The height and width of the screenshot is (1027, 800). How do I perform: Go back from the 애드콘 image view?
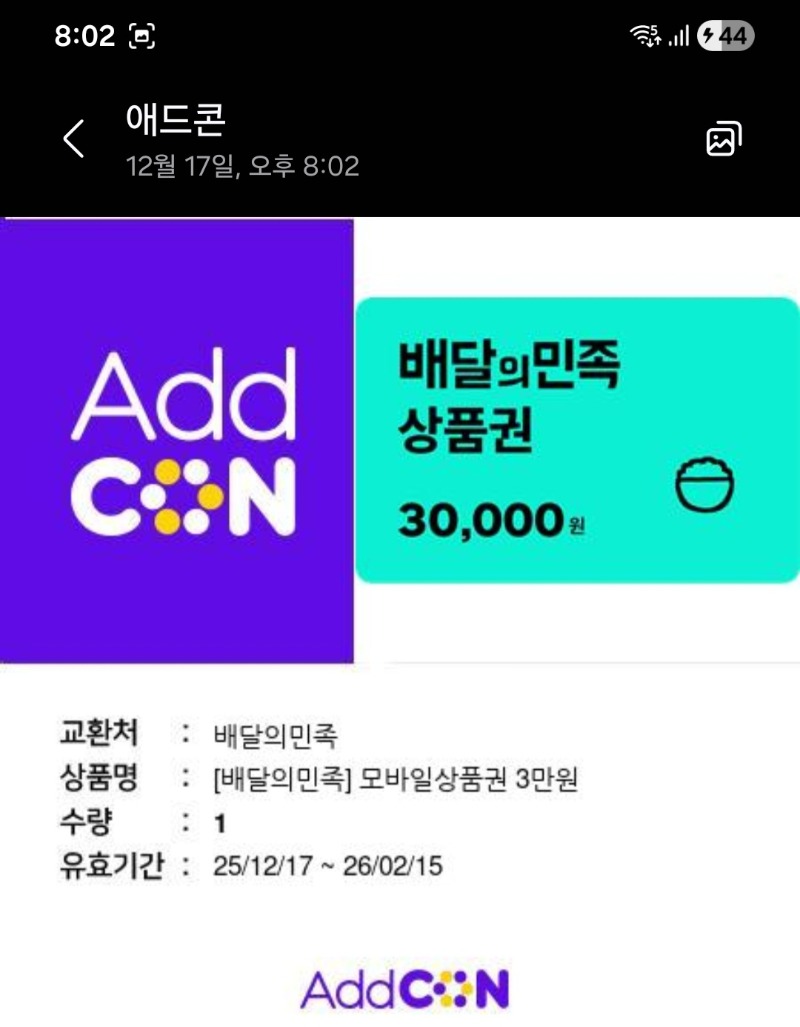74,139
